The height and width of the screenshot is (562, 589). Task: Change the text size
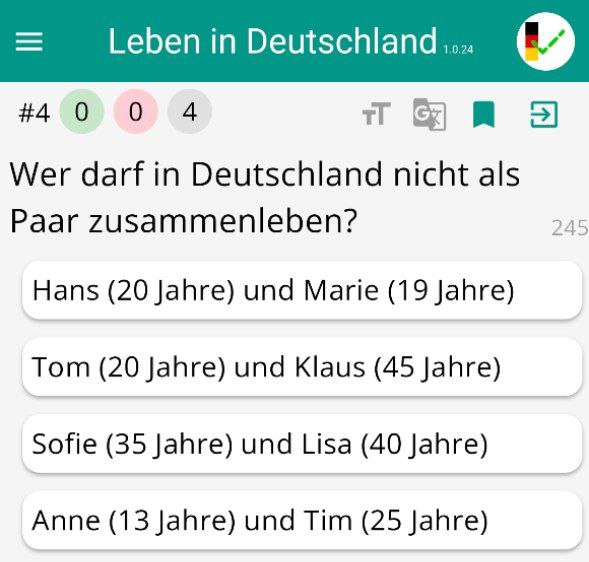click(376, 113)
